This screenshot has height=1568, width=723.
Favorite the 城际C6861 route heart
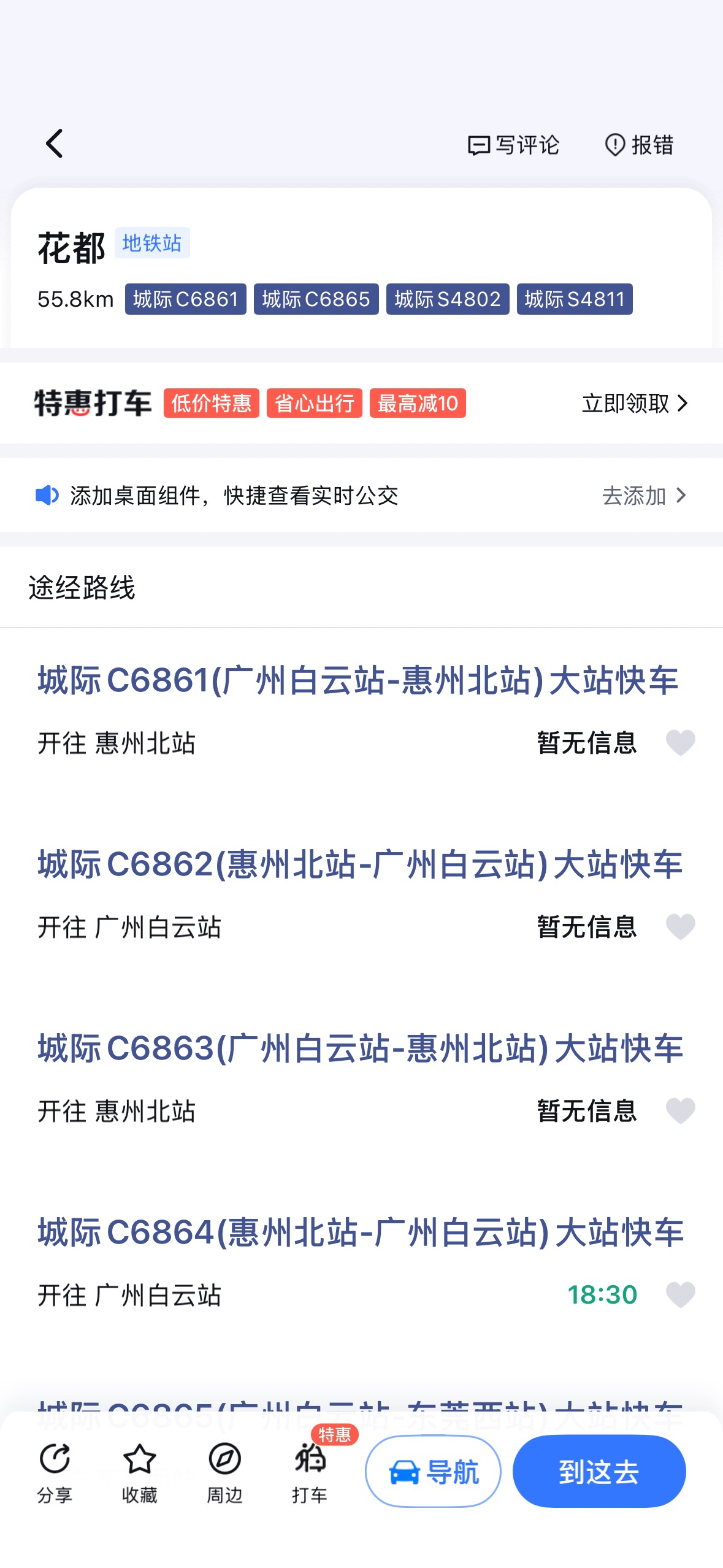[x=680, y=743]
